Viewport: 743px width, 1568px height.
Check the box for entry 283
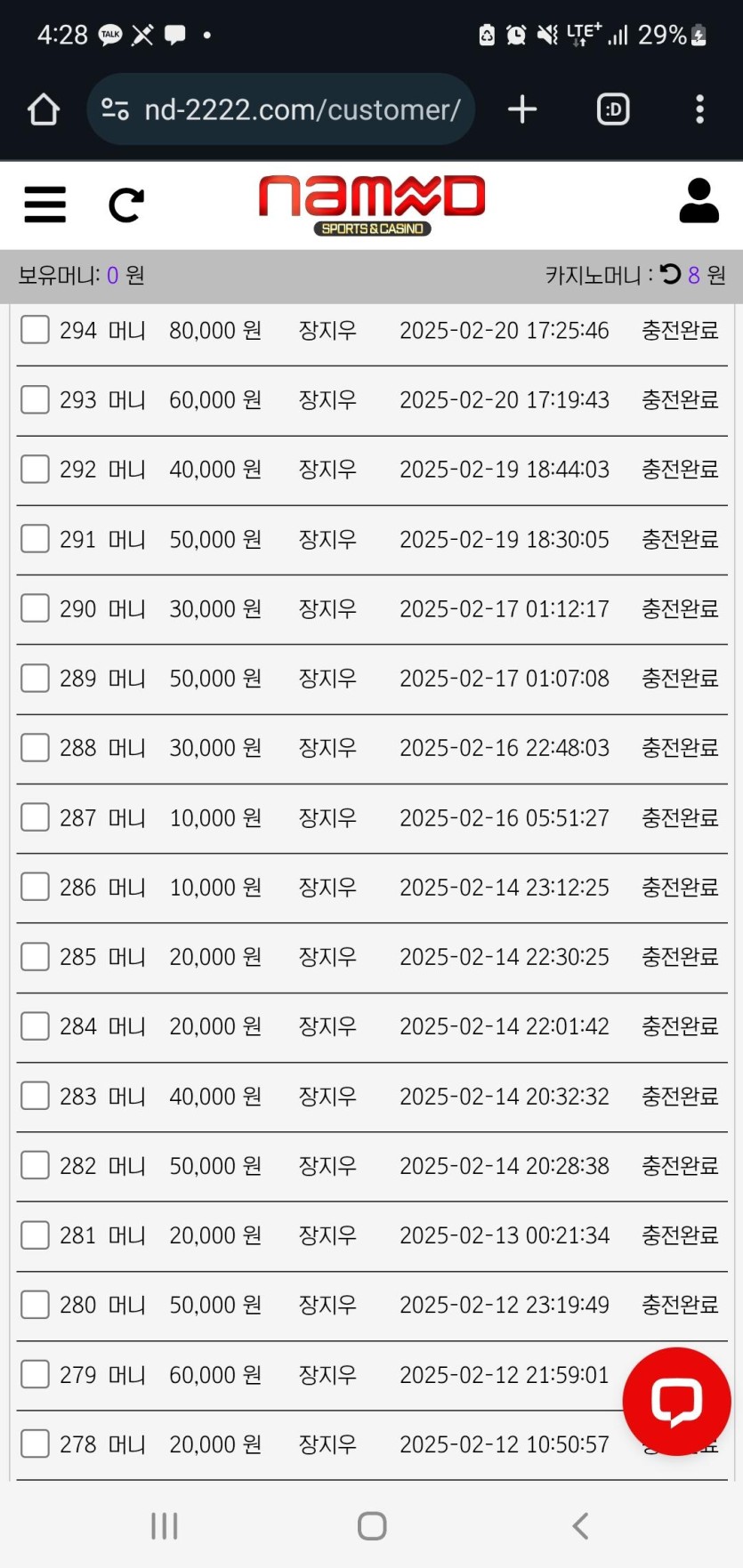coord(35,1095)
